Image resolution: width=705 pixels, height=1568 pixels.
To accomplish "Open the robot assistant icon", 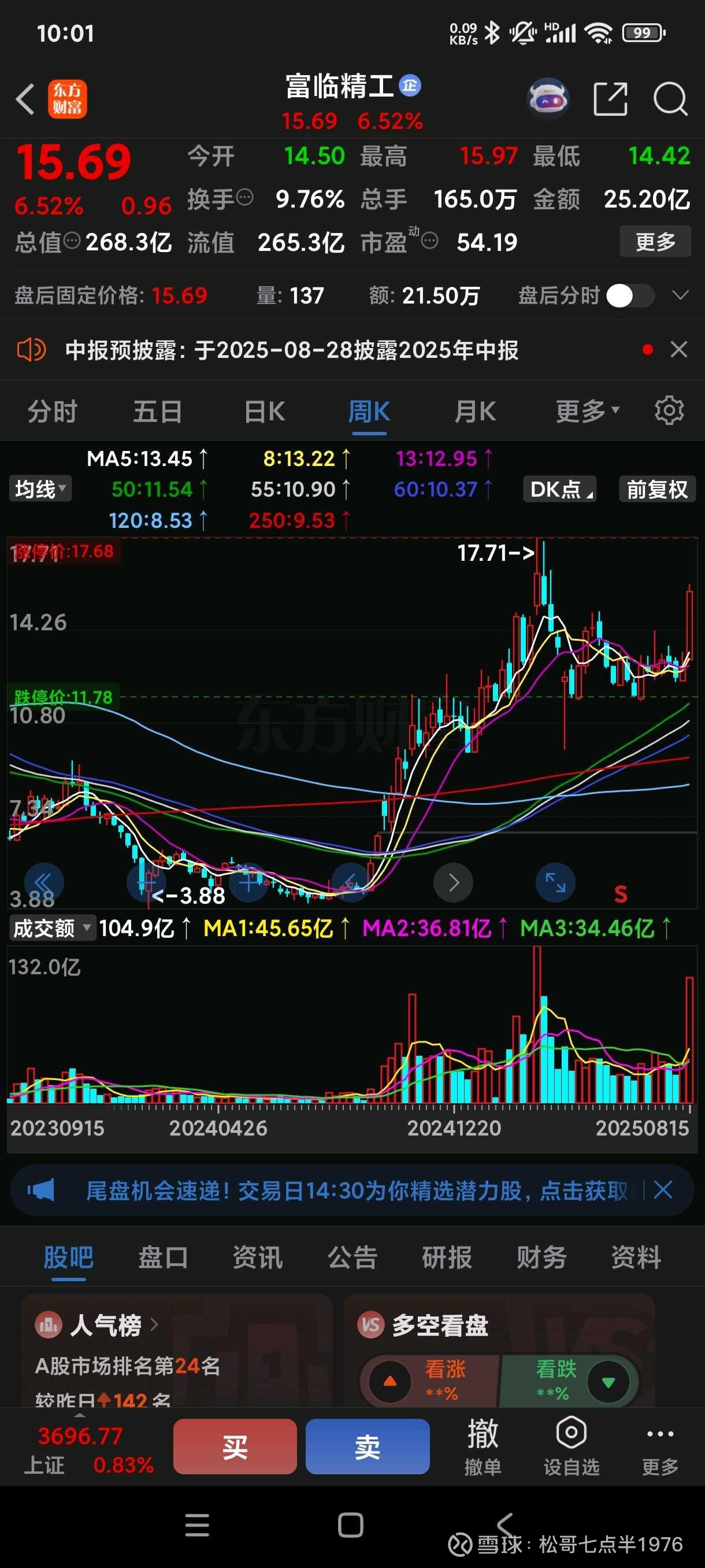I will point(548,97).
